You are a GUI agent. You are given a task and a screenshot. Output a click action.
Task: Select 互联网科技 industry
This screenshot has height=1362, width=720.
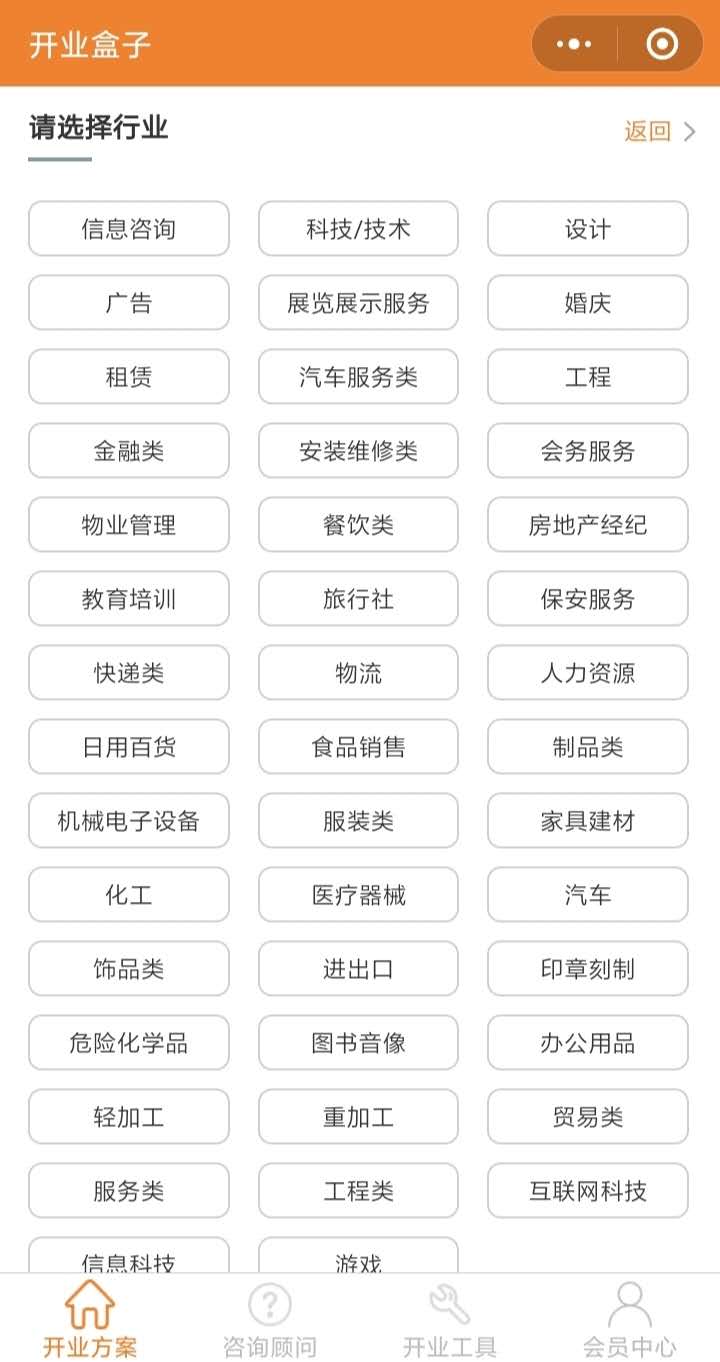coord(588,1191)
